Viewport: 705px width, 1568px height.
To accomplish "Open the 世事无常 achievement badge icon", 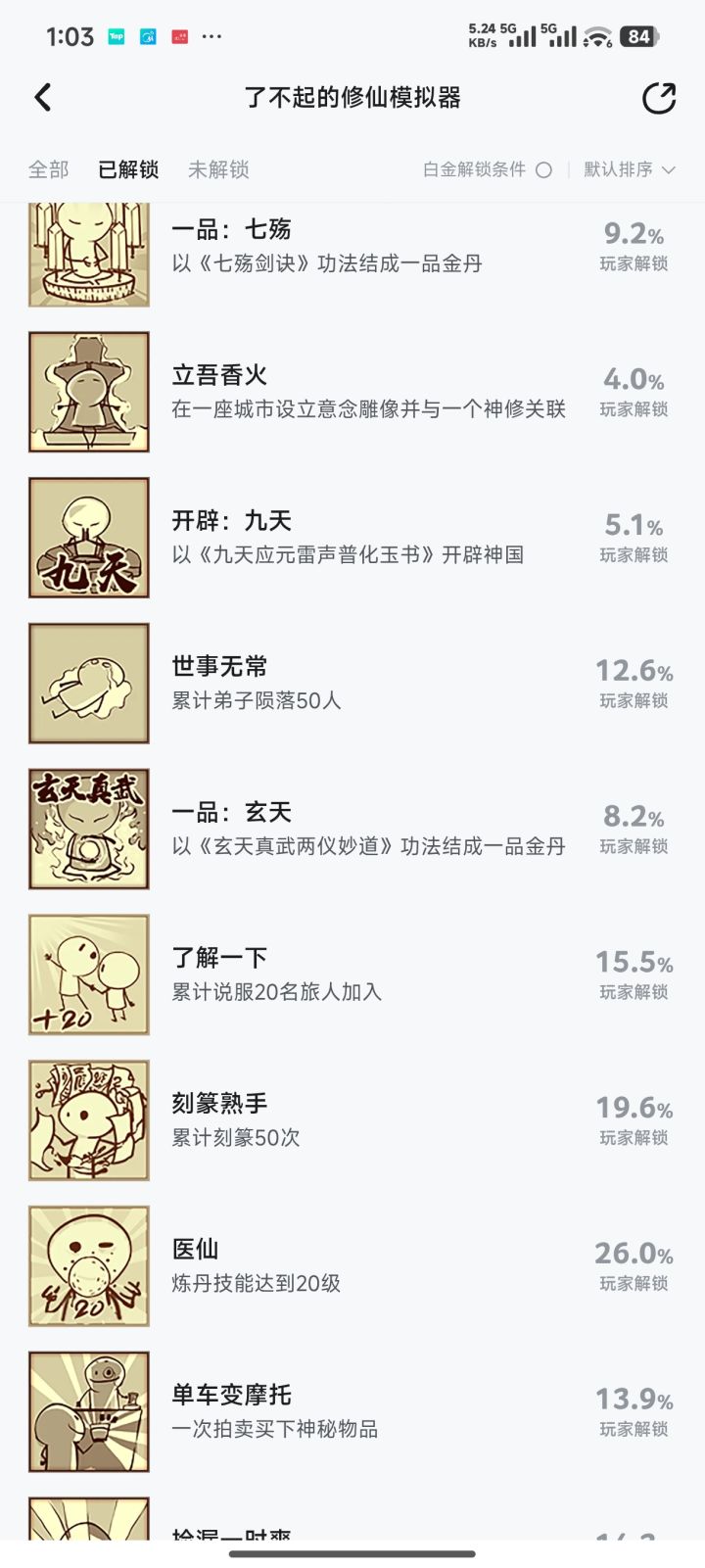I will [x=88, y=683].
